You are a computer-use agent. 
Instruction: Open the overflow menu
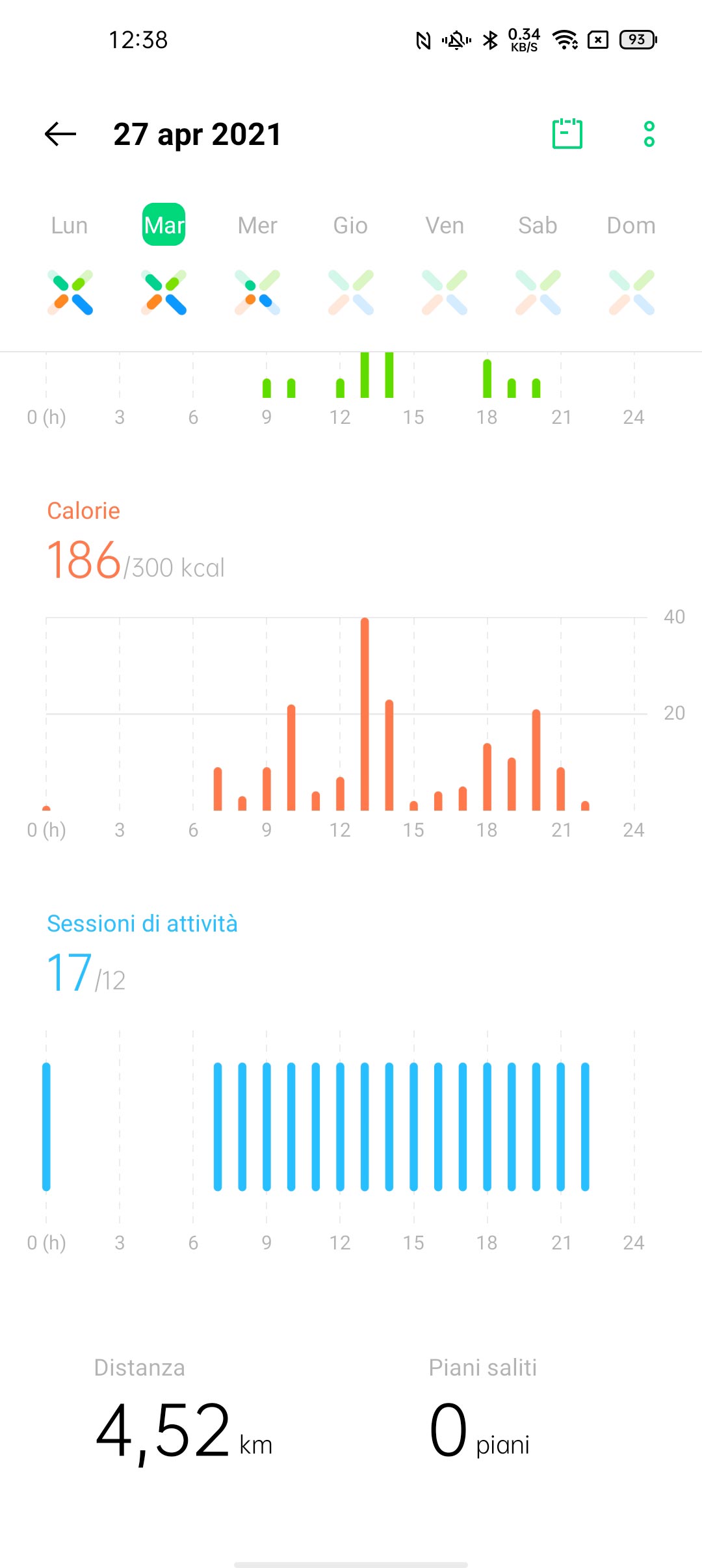(x=649, y=134)
